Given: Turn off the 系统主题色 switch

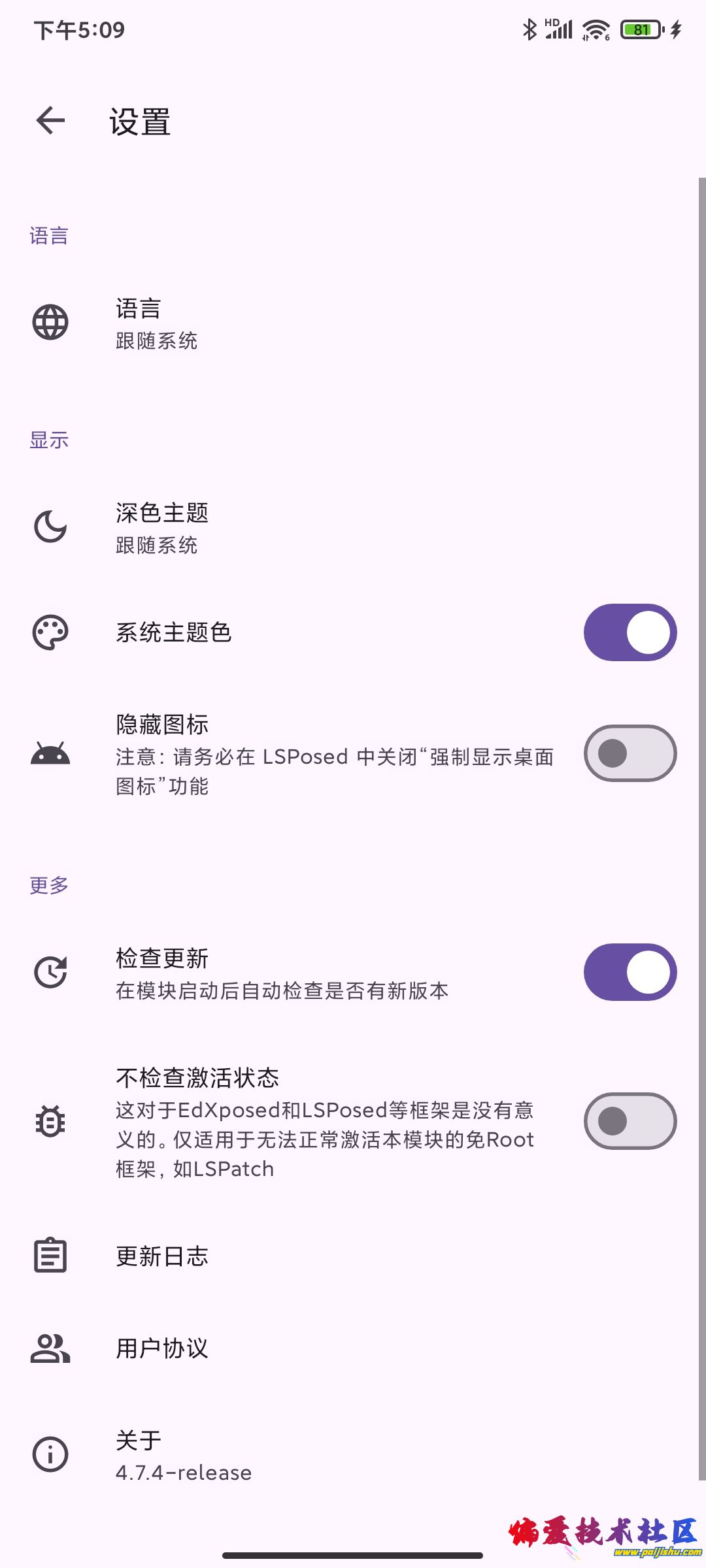Looking at the screenshot, I should click(630, 632).
